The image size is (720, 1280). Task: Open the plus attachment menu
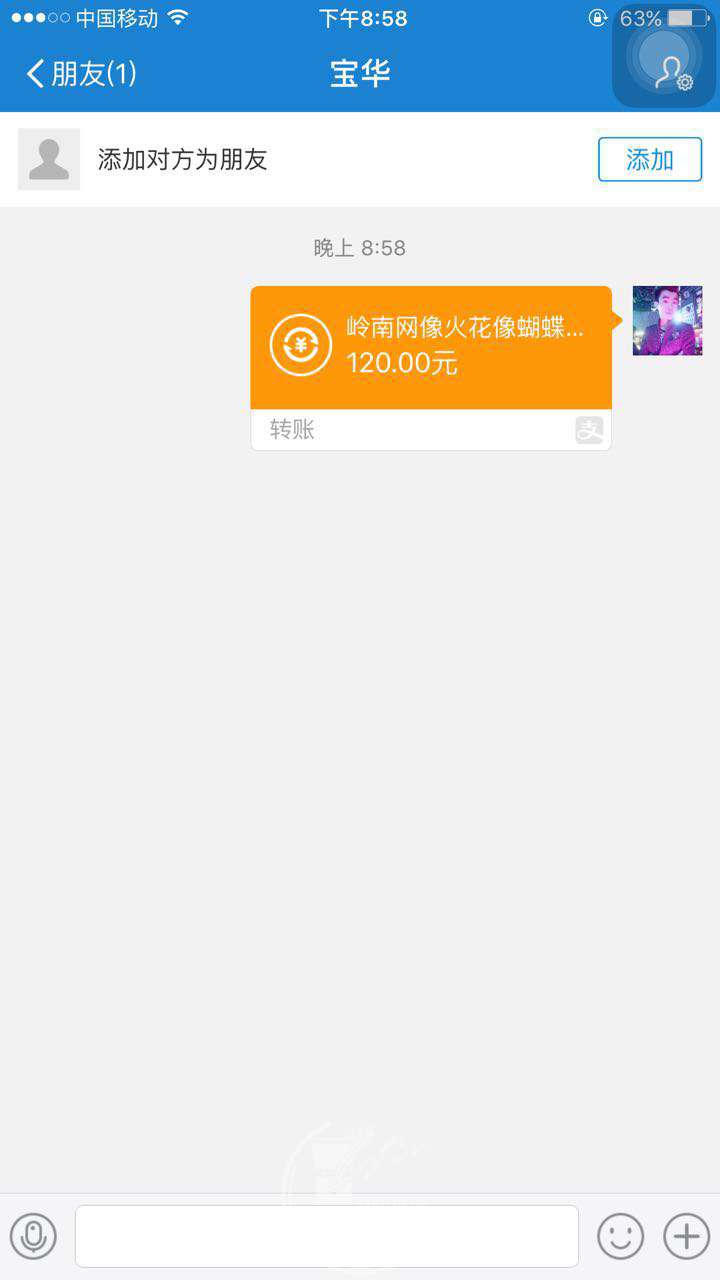(x=686, y=1236)
